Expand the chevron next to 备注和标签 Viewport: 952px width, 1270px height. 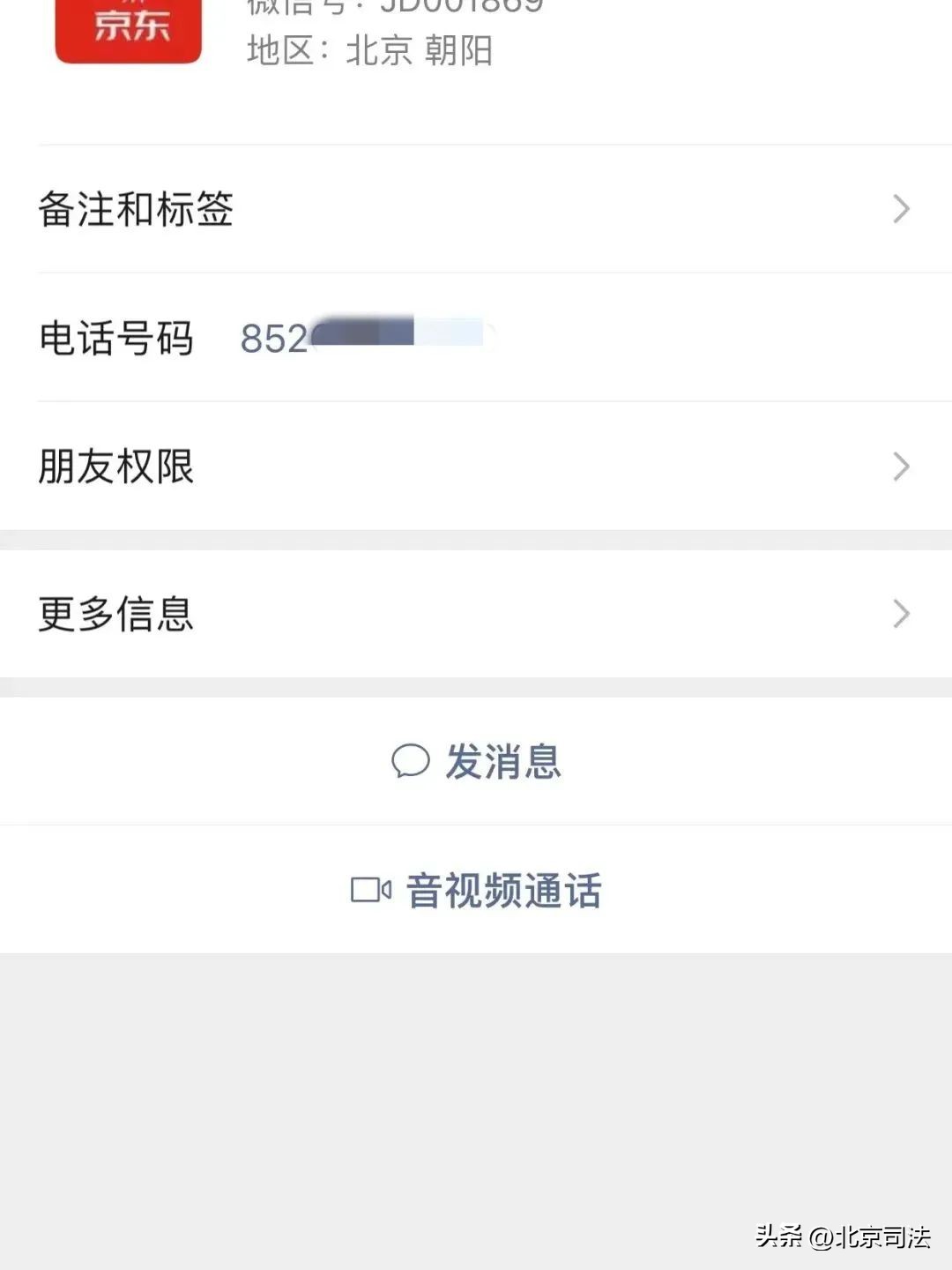tap(900, 209)
